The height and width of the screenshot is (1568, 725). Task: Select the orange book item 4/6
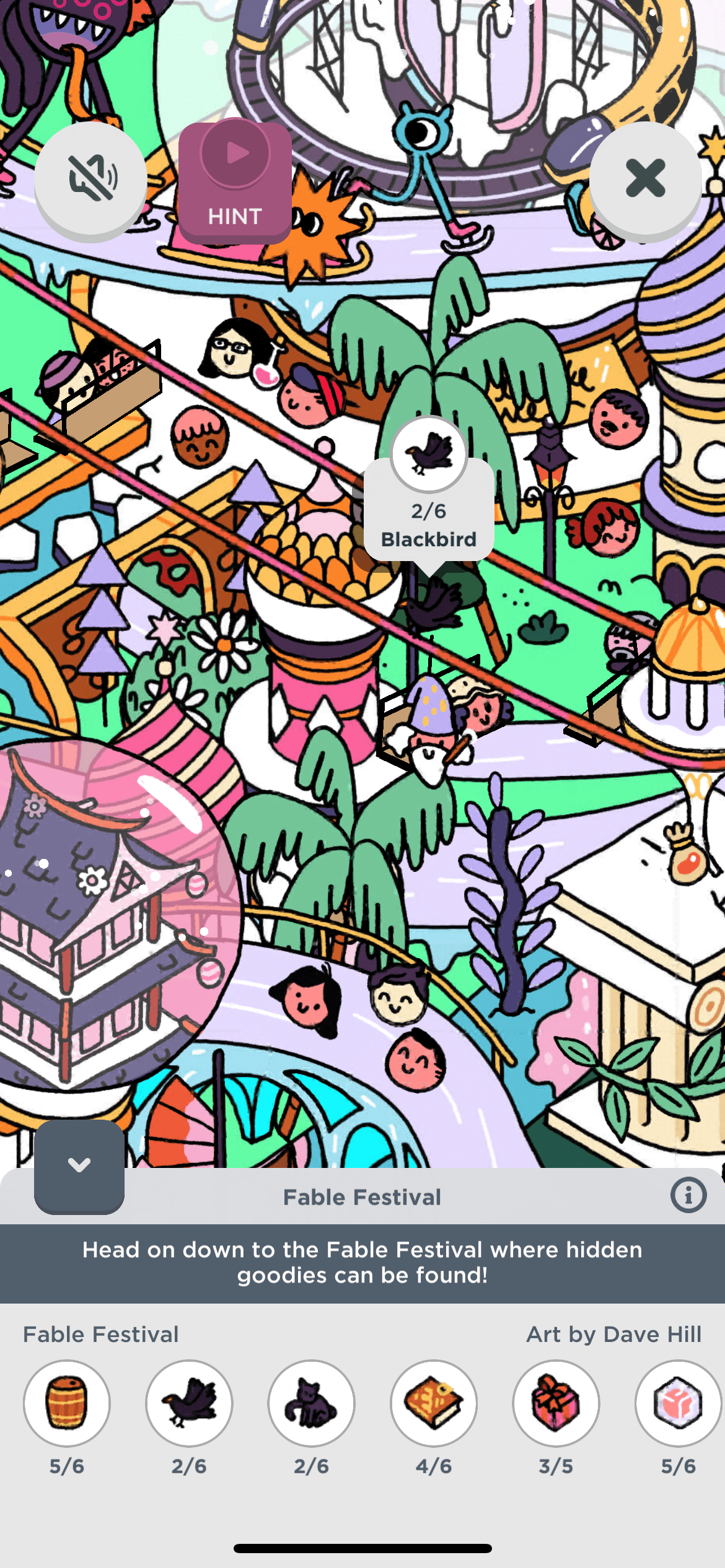434,1403
